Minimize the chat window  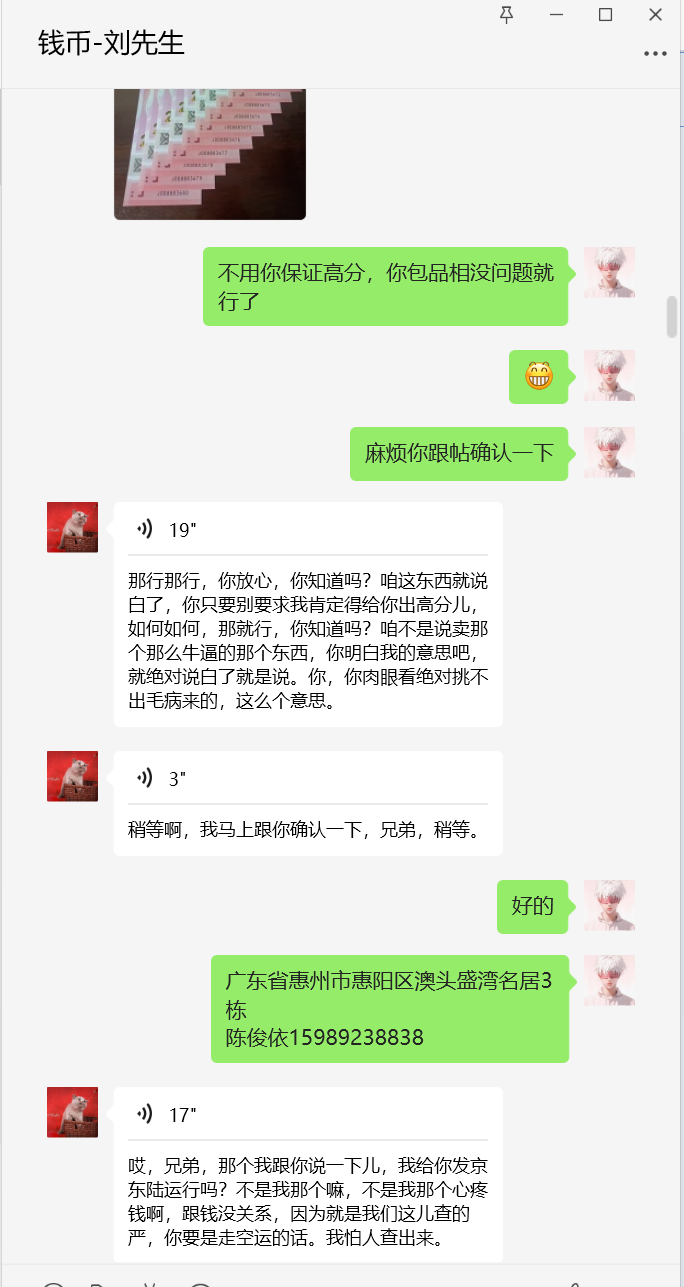556,14
